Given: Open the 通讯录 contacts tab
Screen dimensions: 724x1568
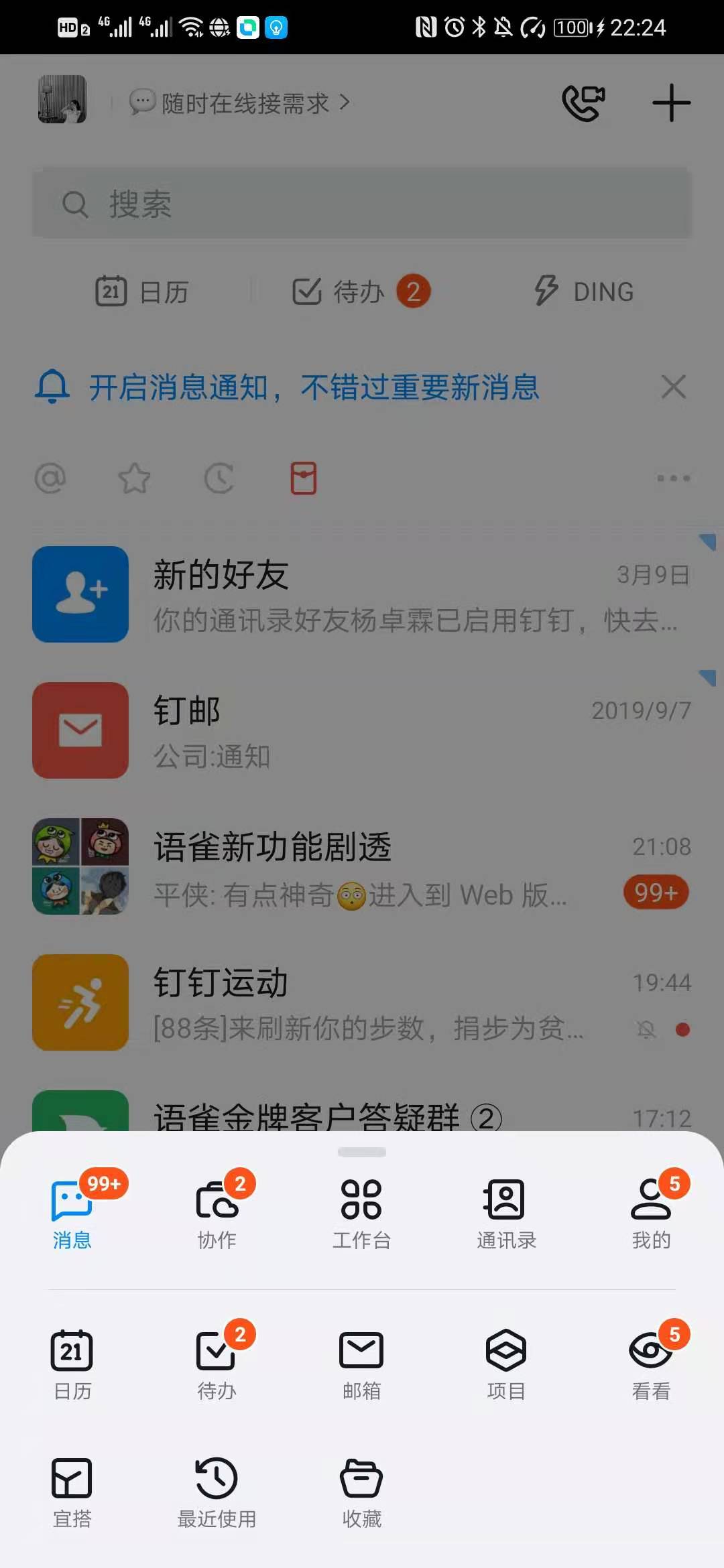Looking at the screenshot, I should (506, 1213).
